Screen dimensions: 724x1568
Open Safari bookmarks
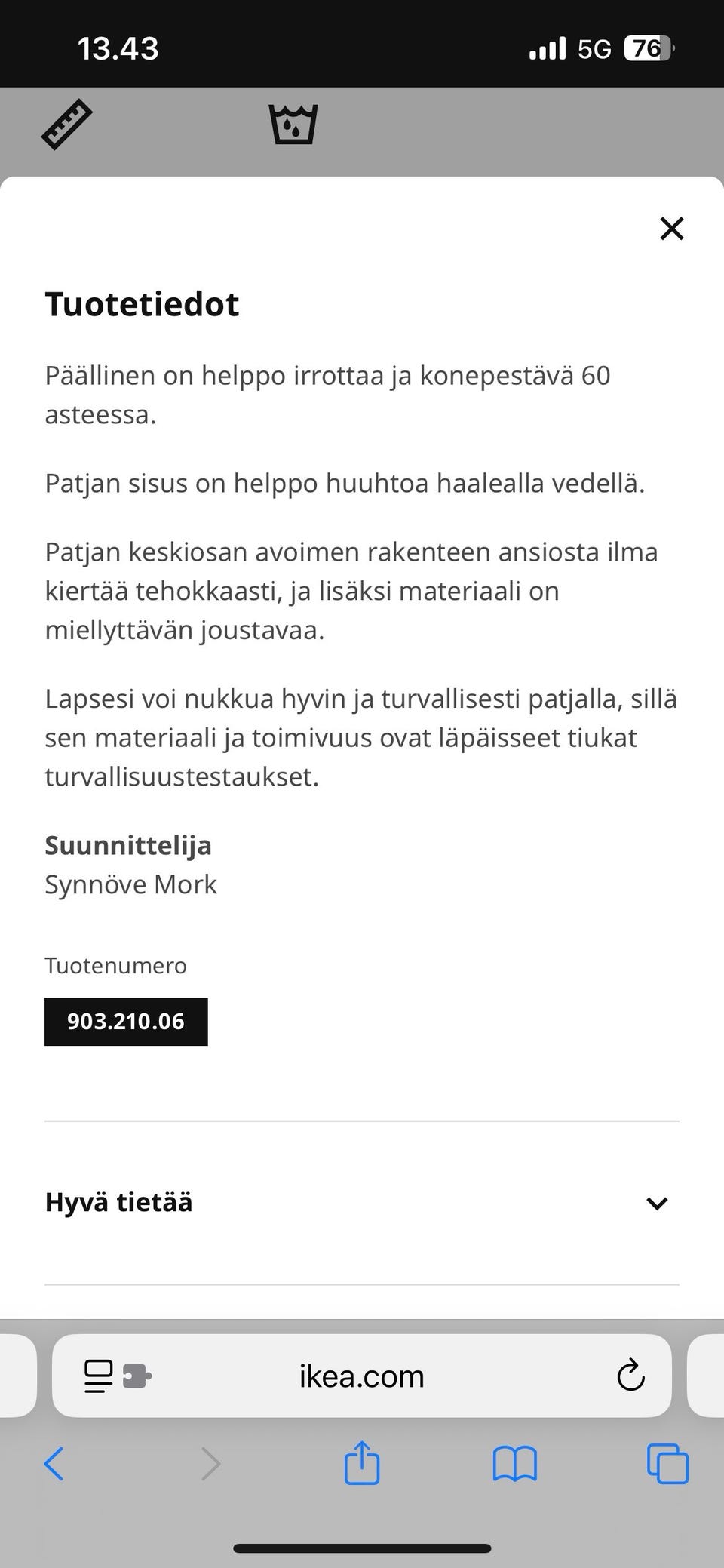click(514, 1464)
